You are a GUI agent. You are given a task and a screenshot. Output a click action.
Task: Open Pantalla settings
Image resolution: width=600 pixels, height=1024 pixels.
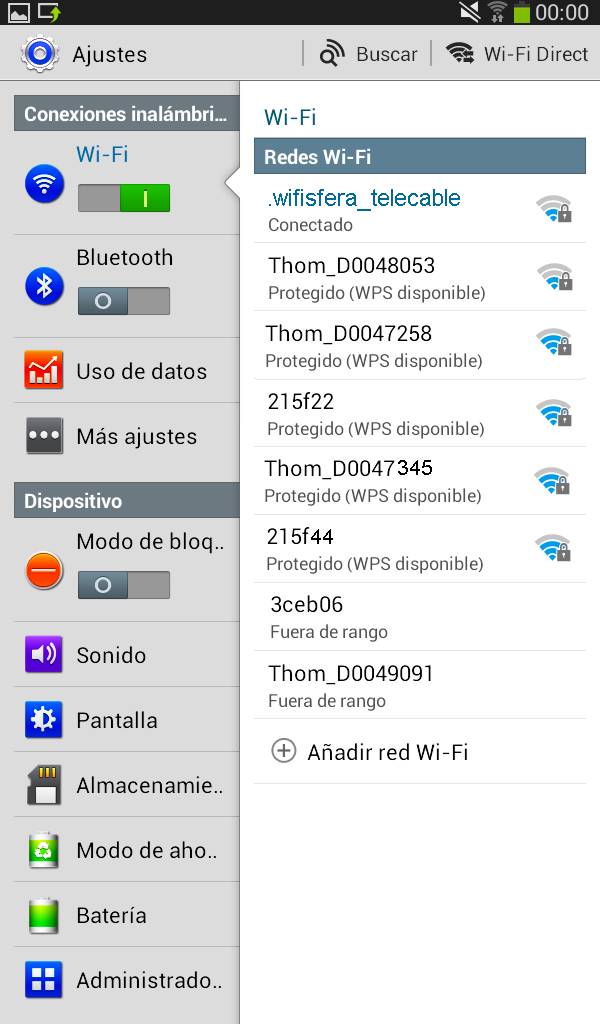point(127,720)
